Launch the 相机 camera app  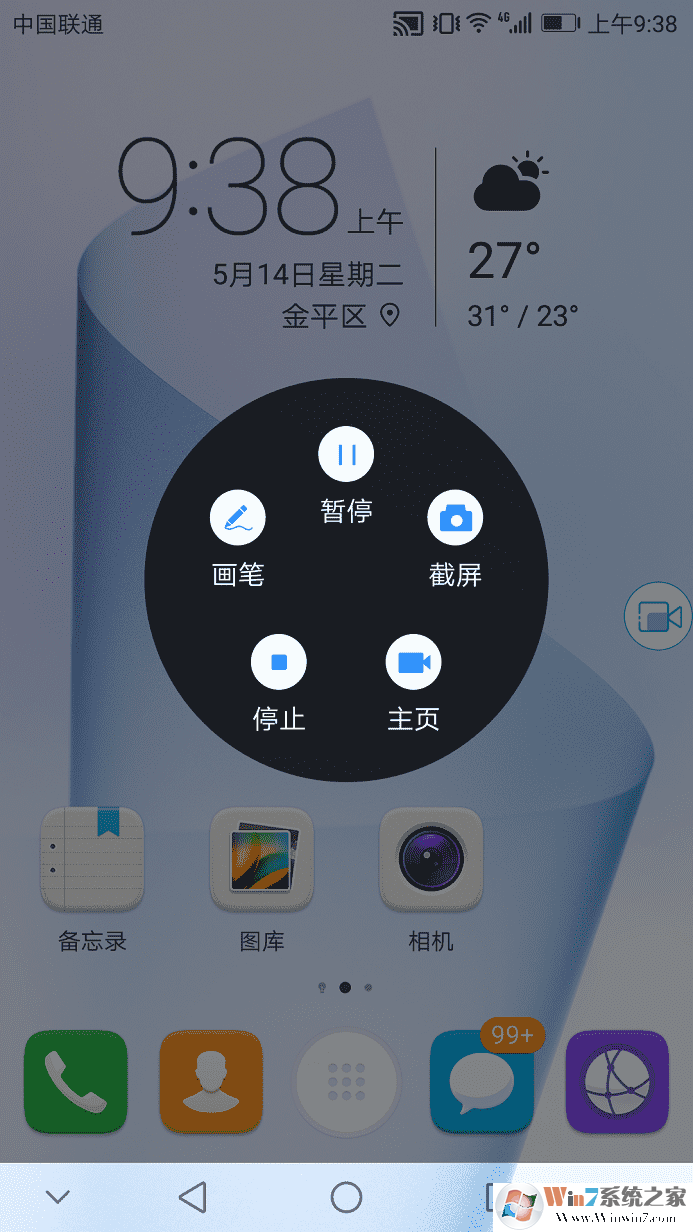pos(431,860)
